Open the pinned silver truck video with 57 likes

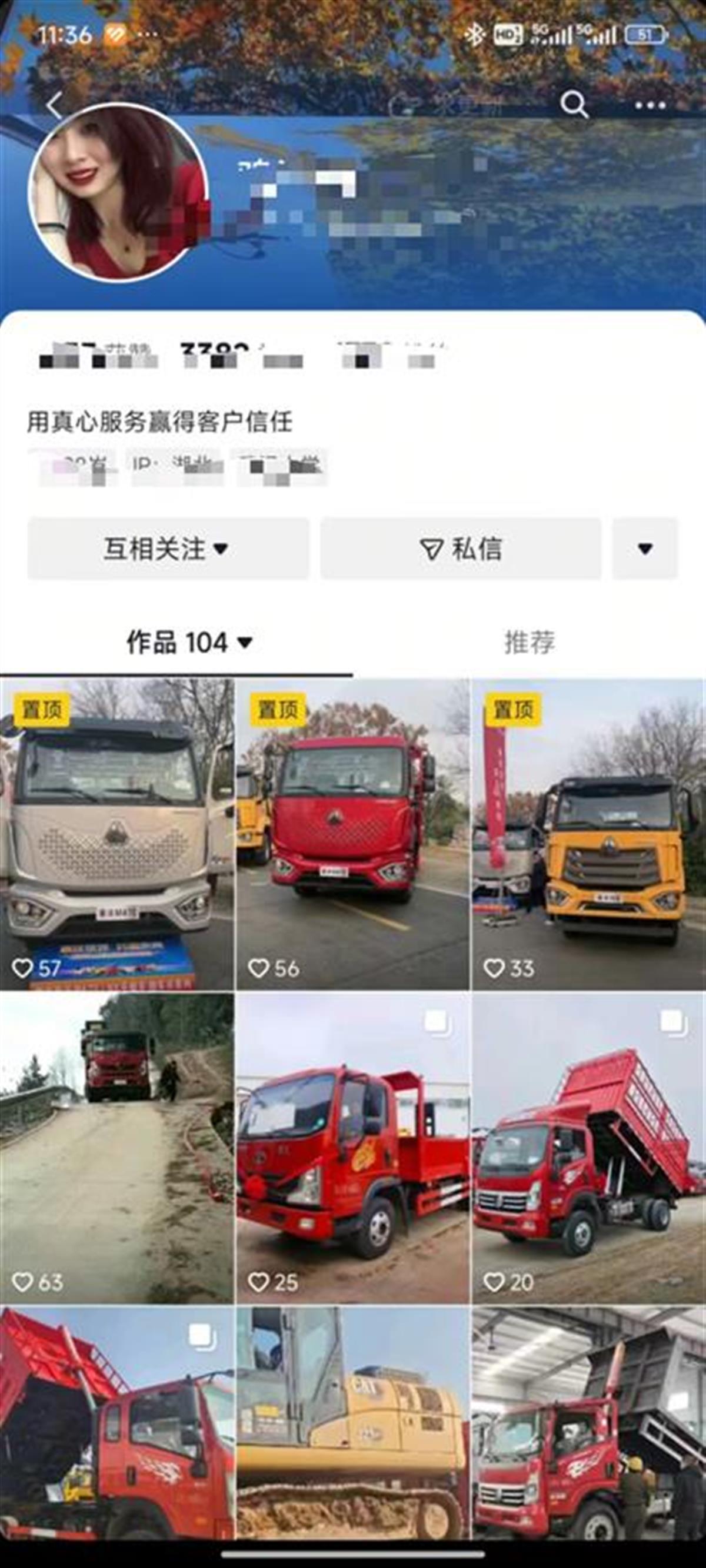tap(117, 834)
